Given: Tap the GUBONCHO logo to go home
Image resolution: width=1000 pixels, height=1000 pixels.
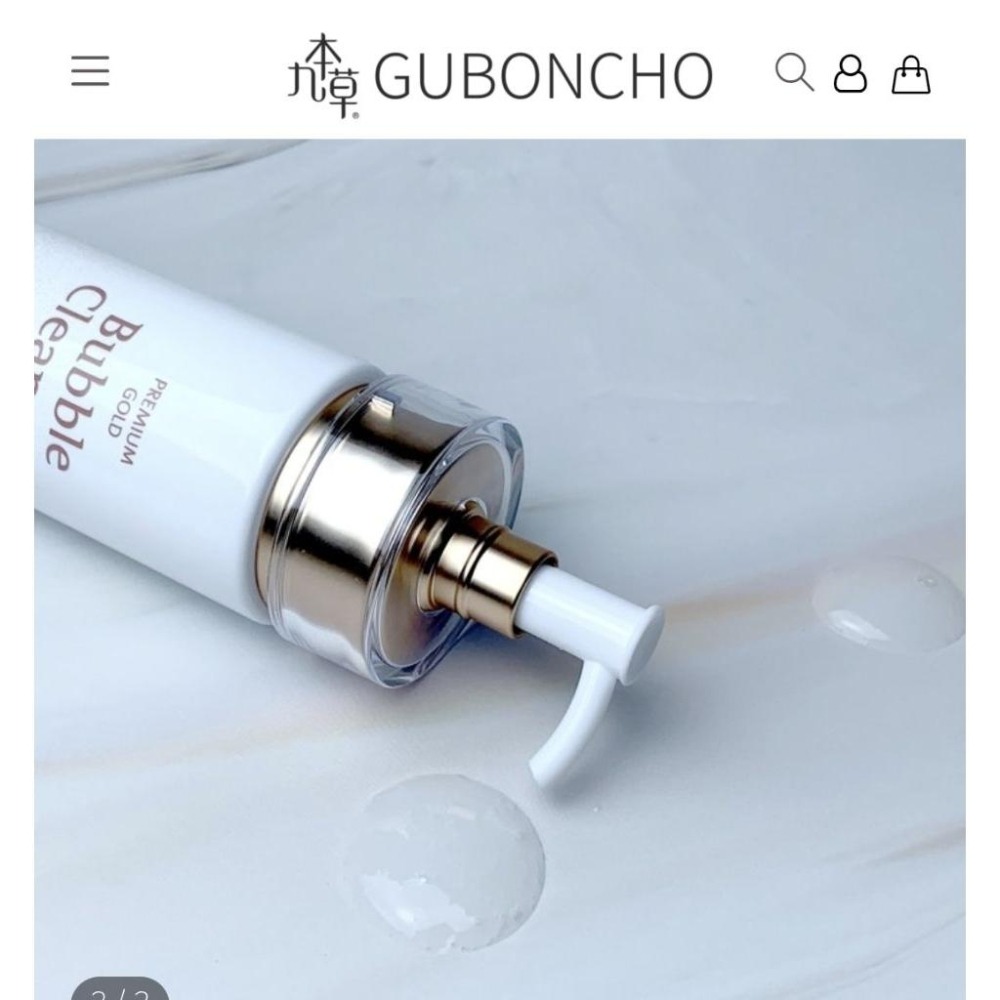Looking at the screenshot, I should tap(499, 75).
